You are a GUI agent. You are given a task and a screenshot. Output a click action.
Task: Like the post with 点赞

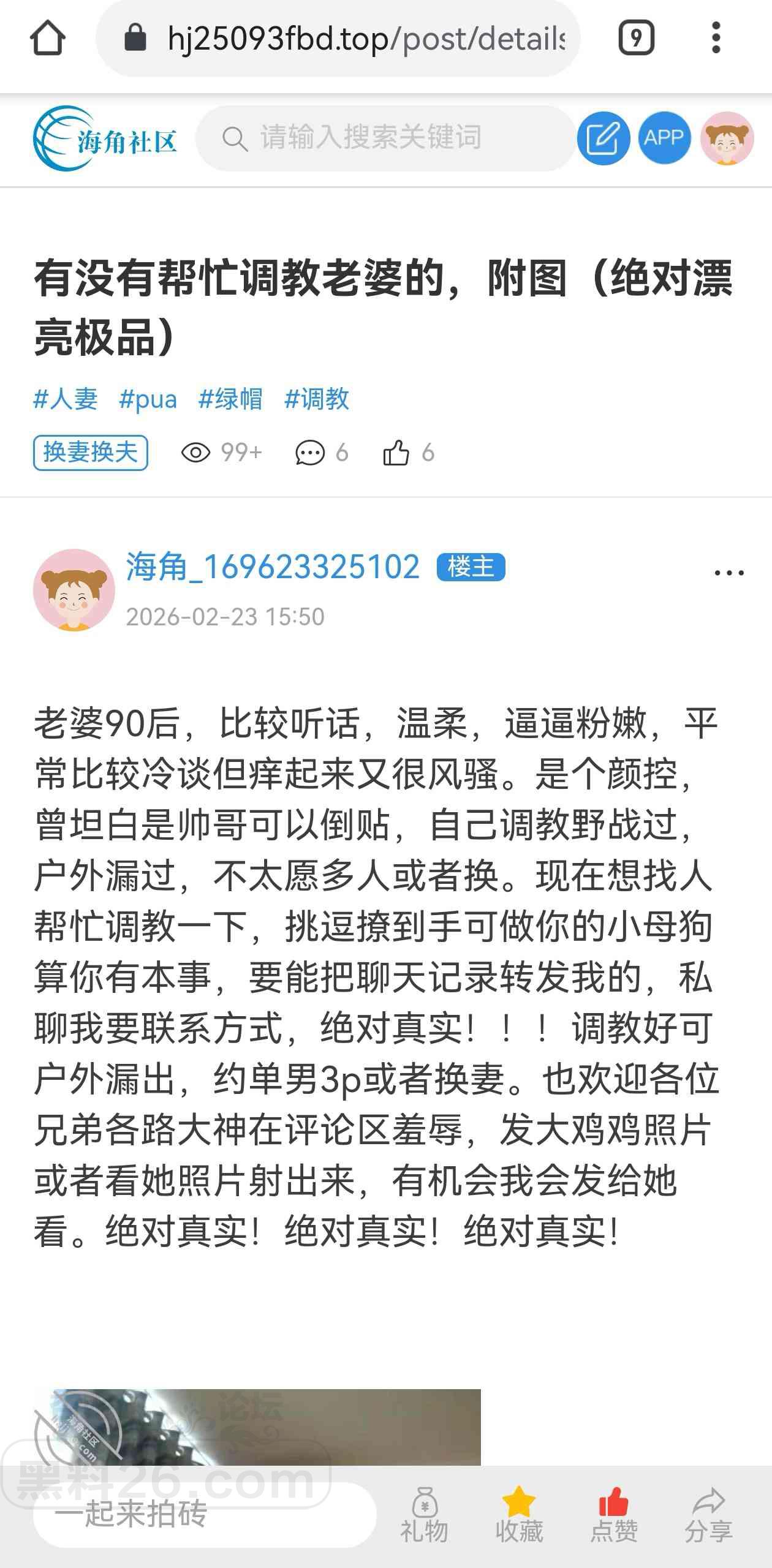tap(614, 1515)
